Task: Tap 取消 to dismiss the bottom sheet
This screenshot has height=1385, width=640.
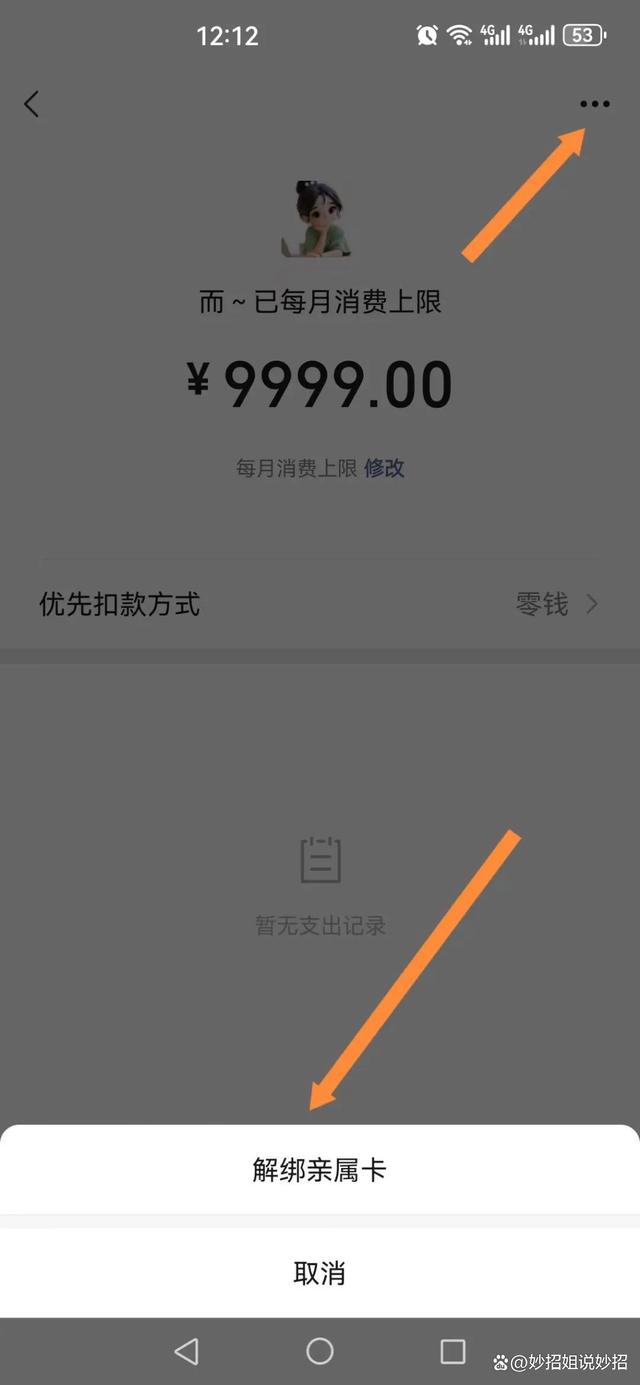Action: click(319, 1273)
